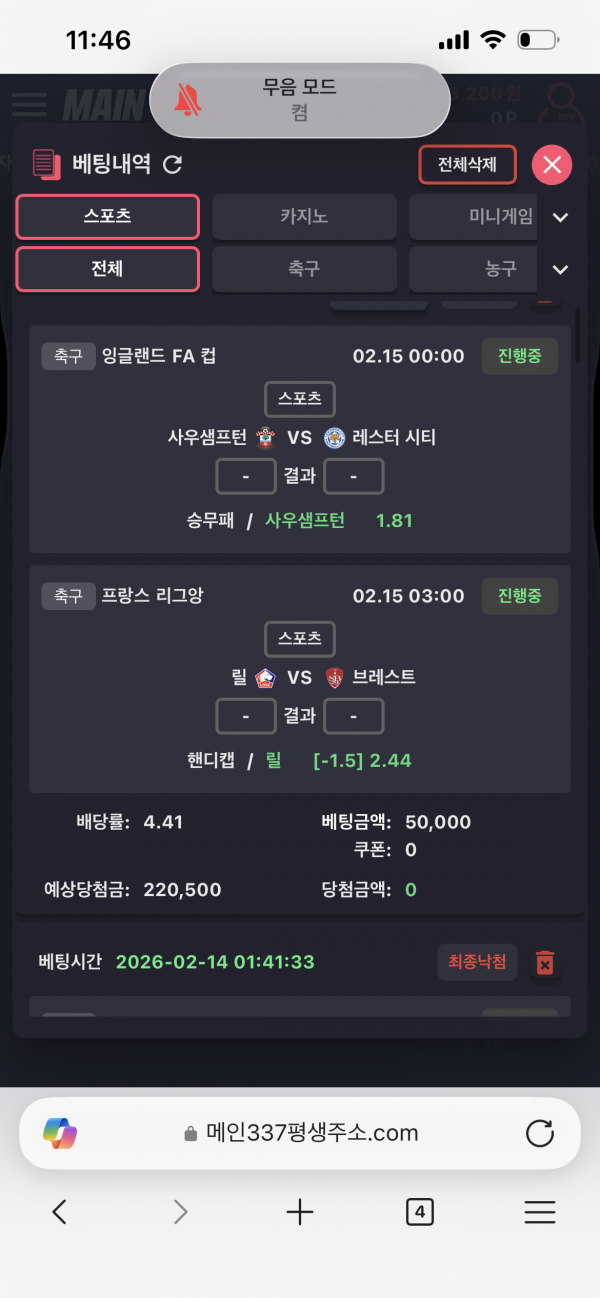Expand the category list next to 미니게임
Image resolution: width=600 pixels, height=1298 pixels.
point(560,217)
